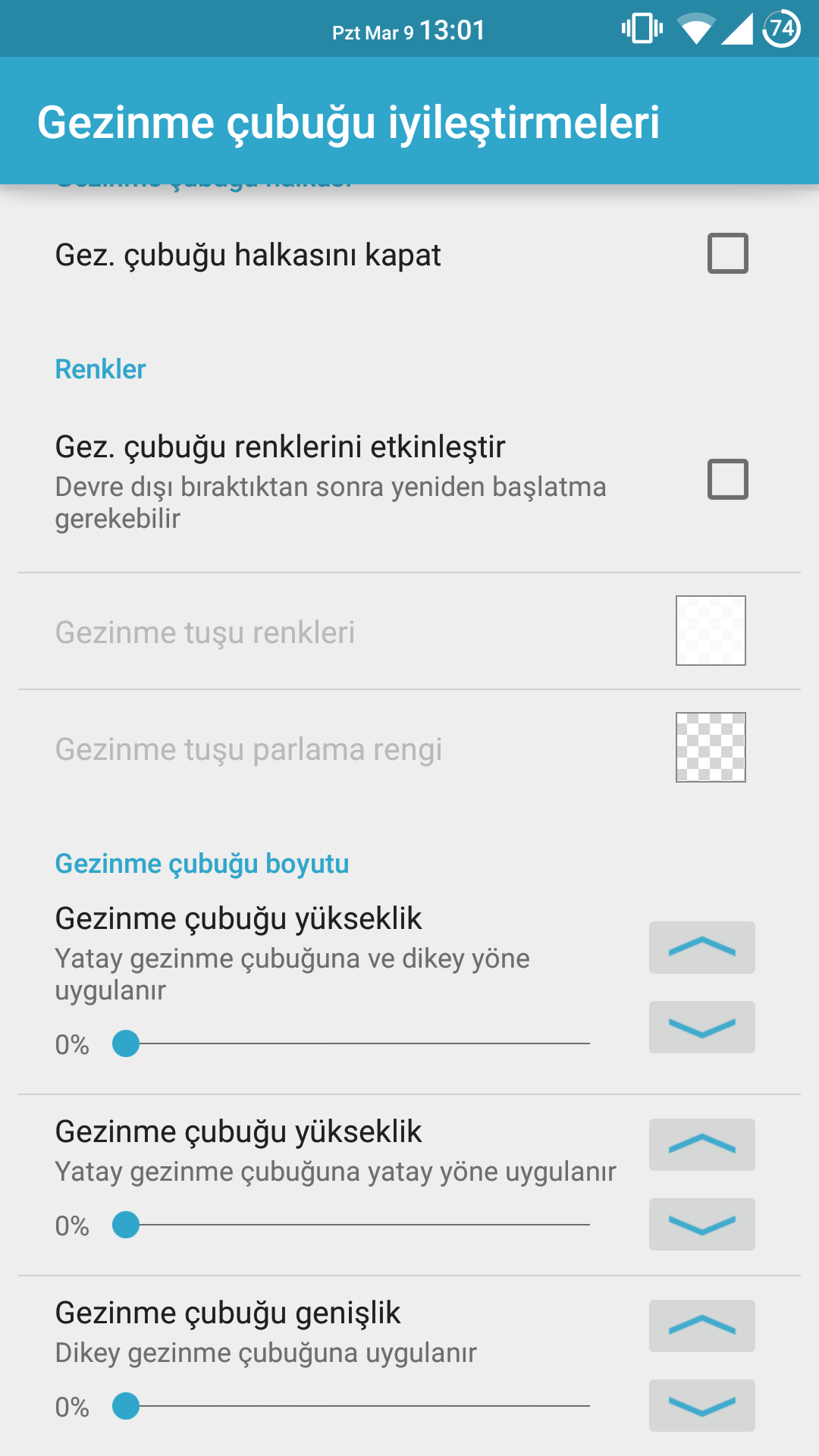The height and width of the screenshot is (1456, 819).
Task: Increase Gezinme çubuğu genişlik with up arrow
Action: 701,1326
